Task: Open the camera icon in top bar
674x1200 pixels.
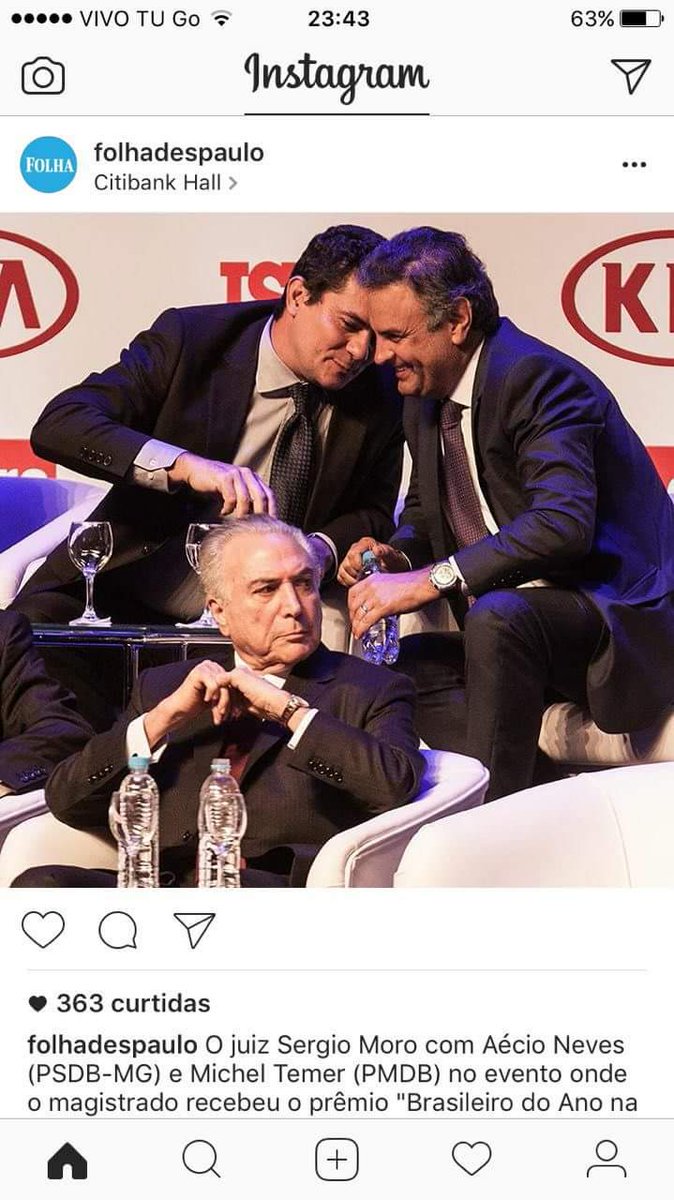Action: pos(43,76)
